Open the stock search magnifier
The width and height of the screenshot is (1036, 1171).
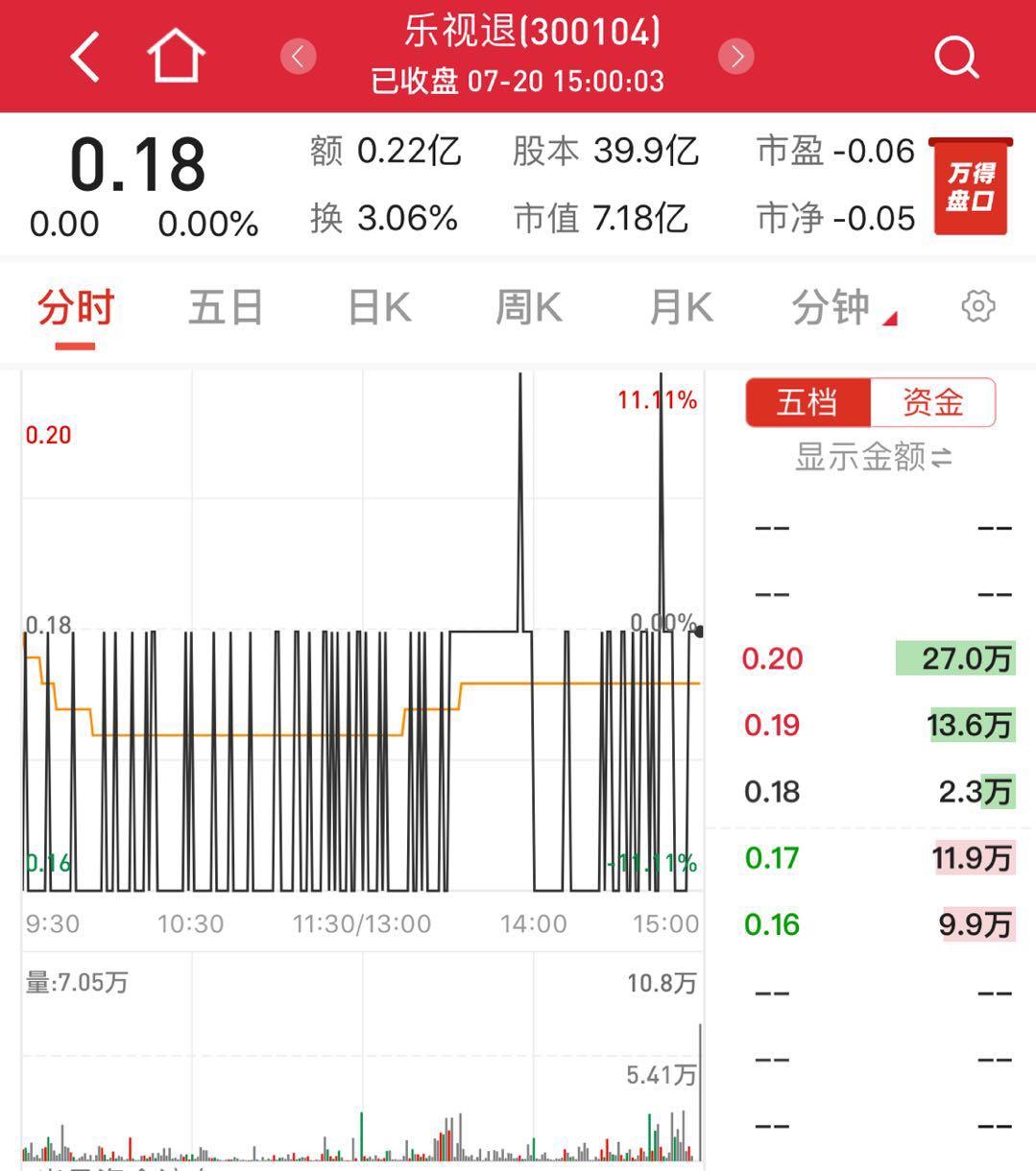pyautogui.click(x=956, y=58)
